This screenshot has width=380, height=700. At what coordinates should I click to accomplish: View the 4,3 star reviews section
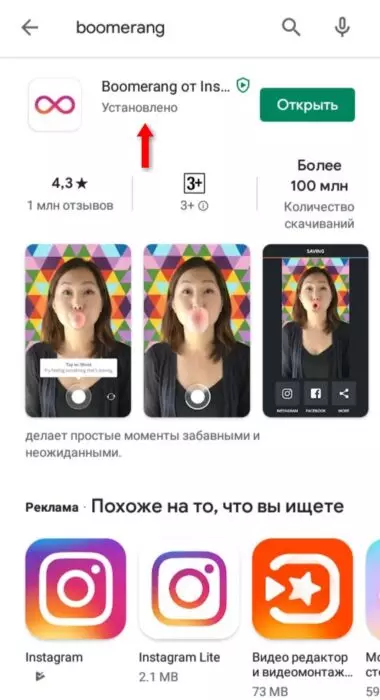coord(70,193)
